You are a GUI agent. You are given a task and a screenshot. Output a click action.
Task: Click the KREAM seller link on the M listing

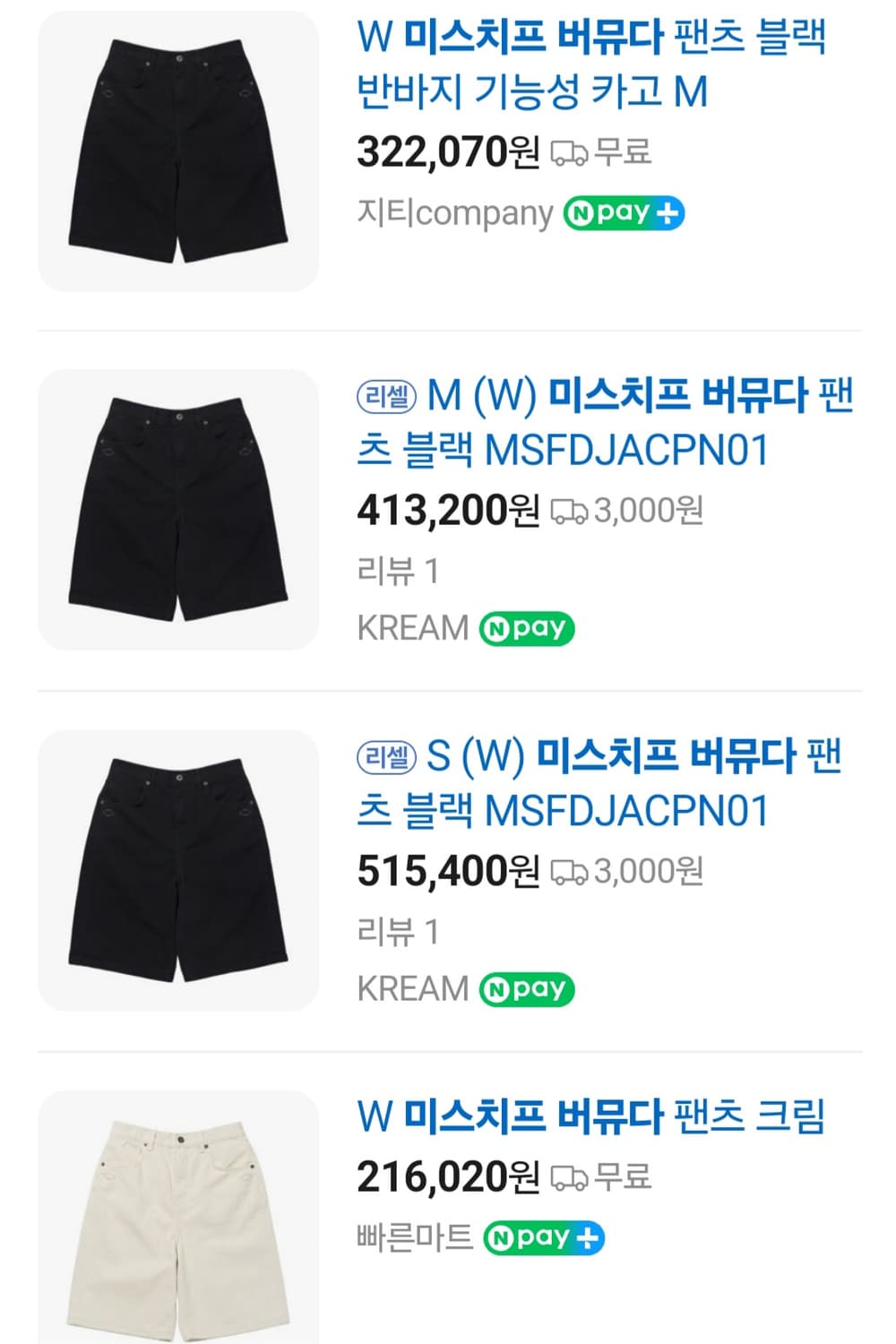[412, 628]
